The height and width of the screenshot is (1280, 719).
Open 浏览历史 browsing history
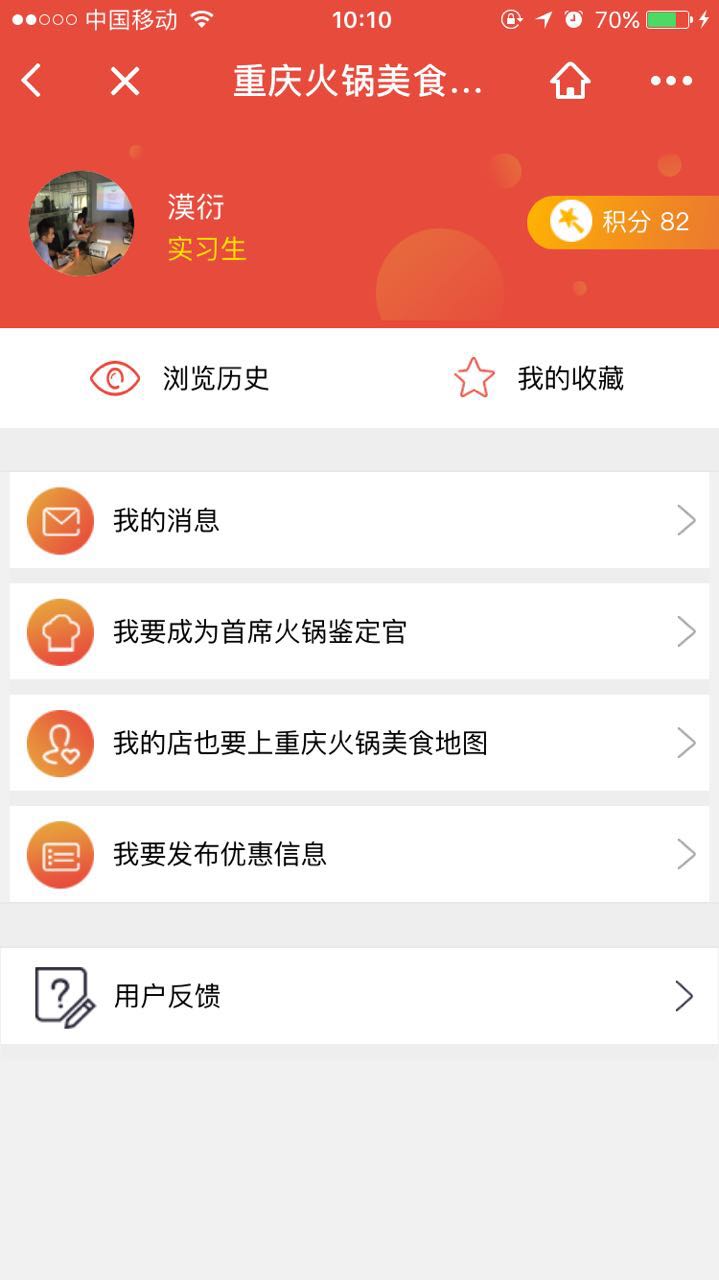180,378
